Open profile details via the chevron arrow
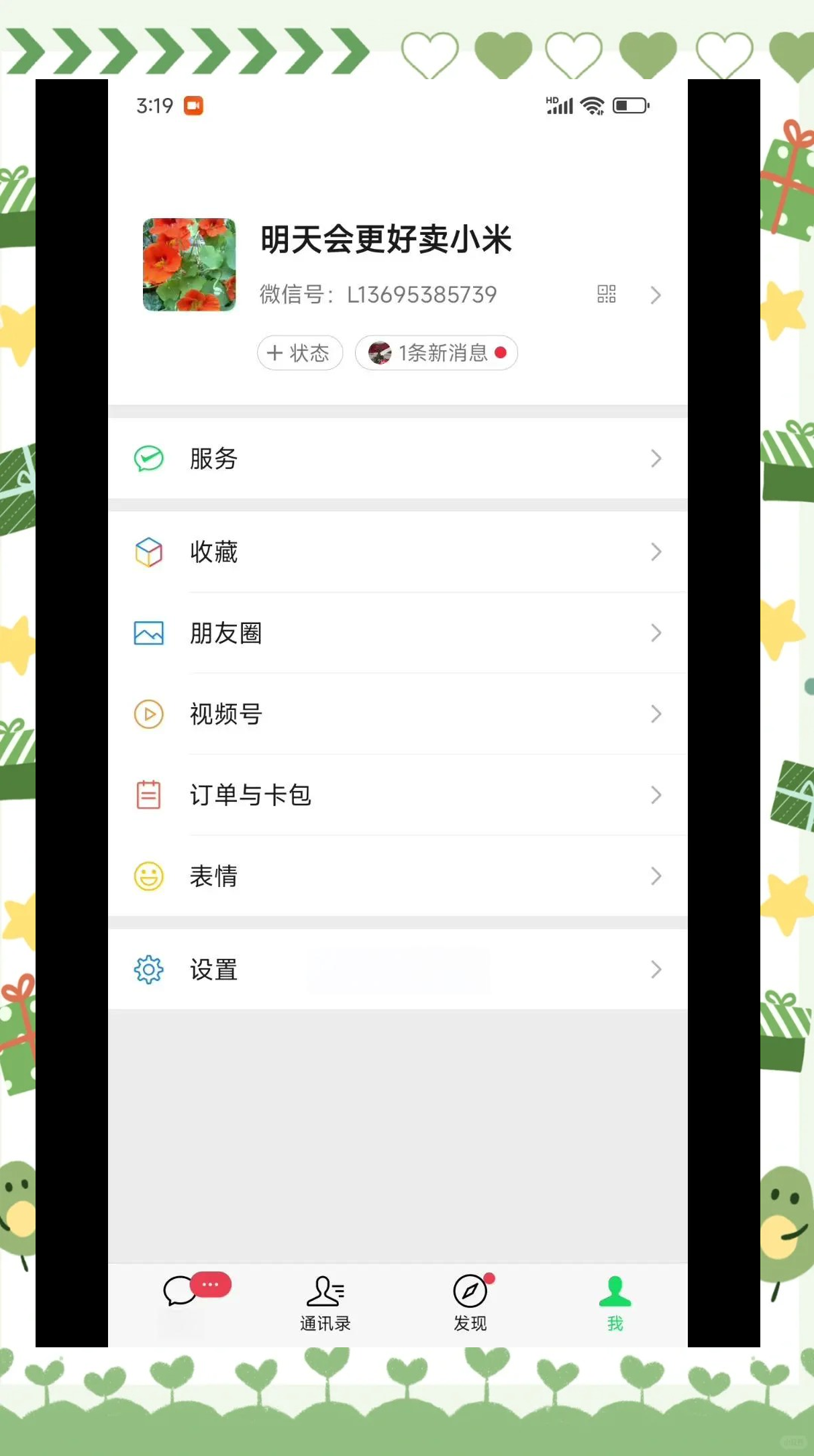814x1456 pixels. [656, 295]
